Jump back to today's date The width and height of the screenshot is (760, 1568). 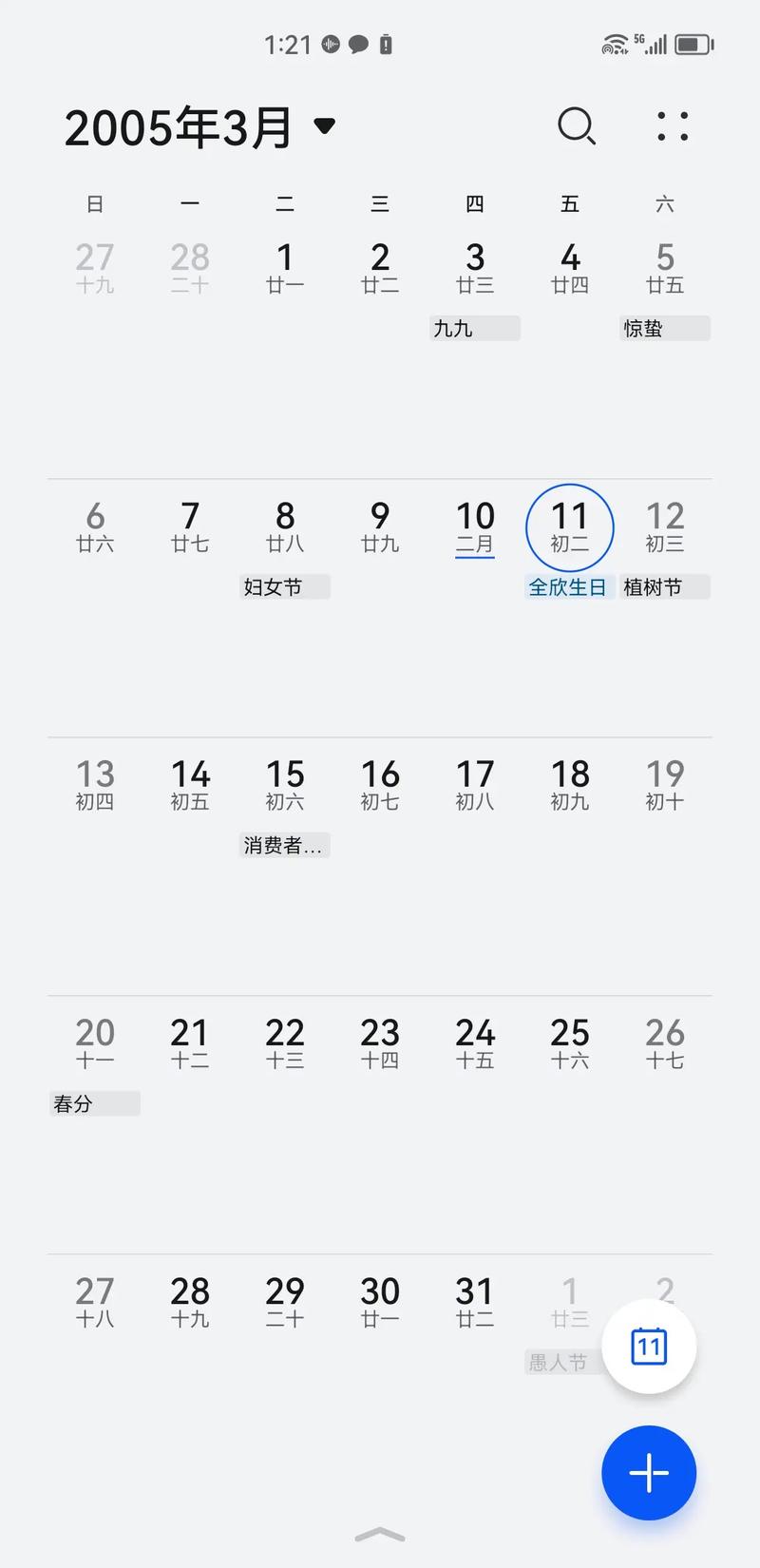[649, 1346]
